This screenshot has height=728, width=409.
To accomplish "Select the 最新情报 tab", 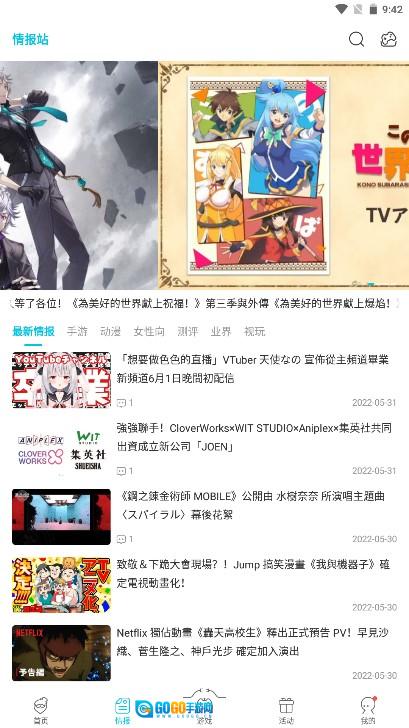I will (x=33, y=331).
